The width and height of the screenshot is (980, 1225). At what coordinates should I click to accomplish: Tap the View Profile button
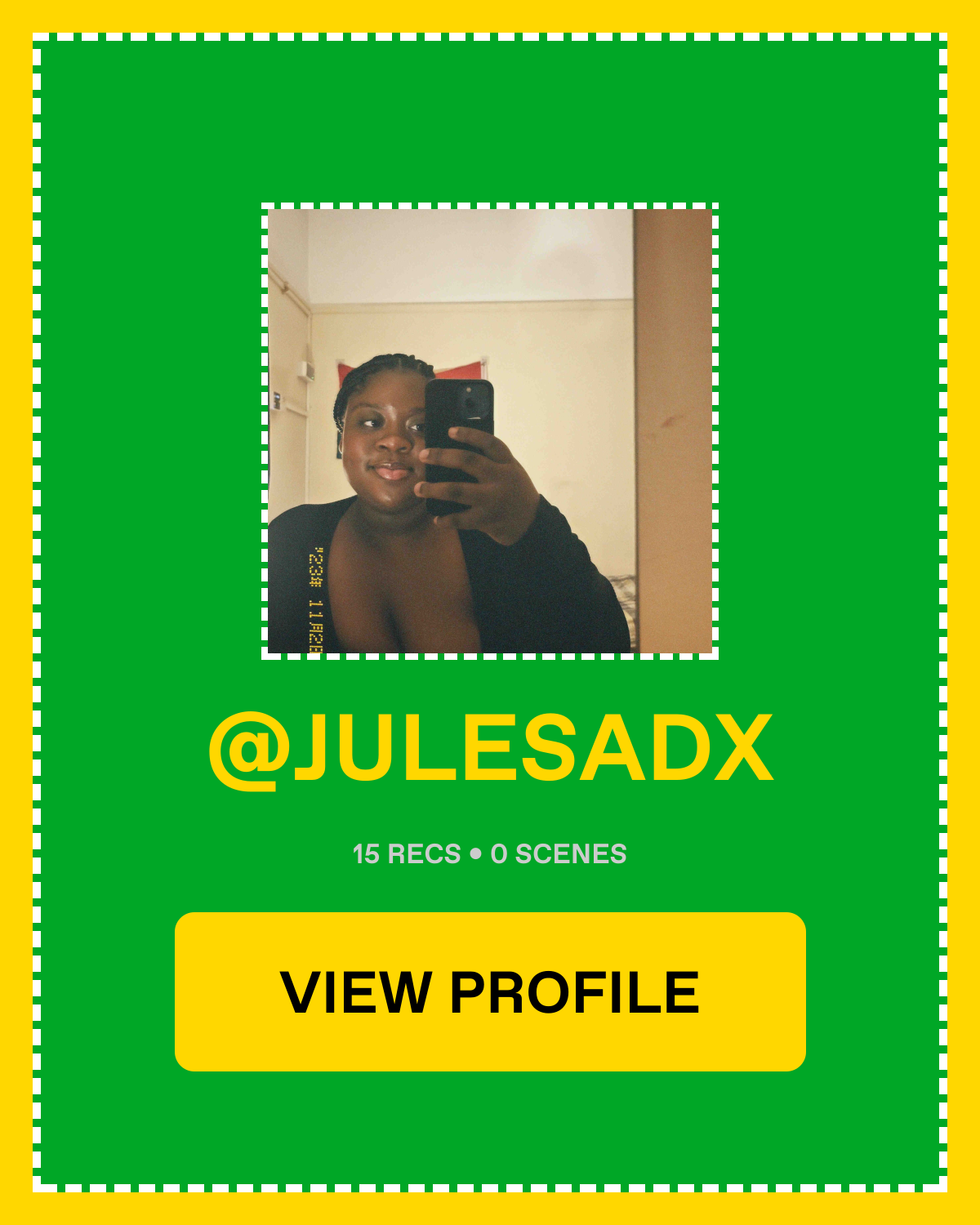coord(490,991)
